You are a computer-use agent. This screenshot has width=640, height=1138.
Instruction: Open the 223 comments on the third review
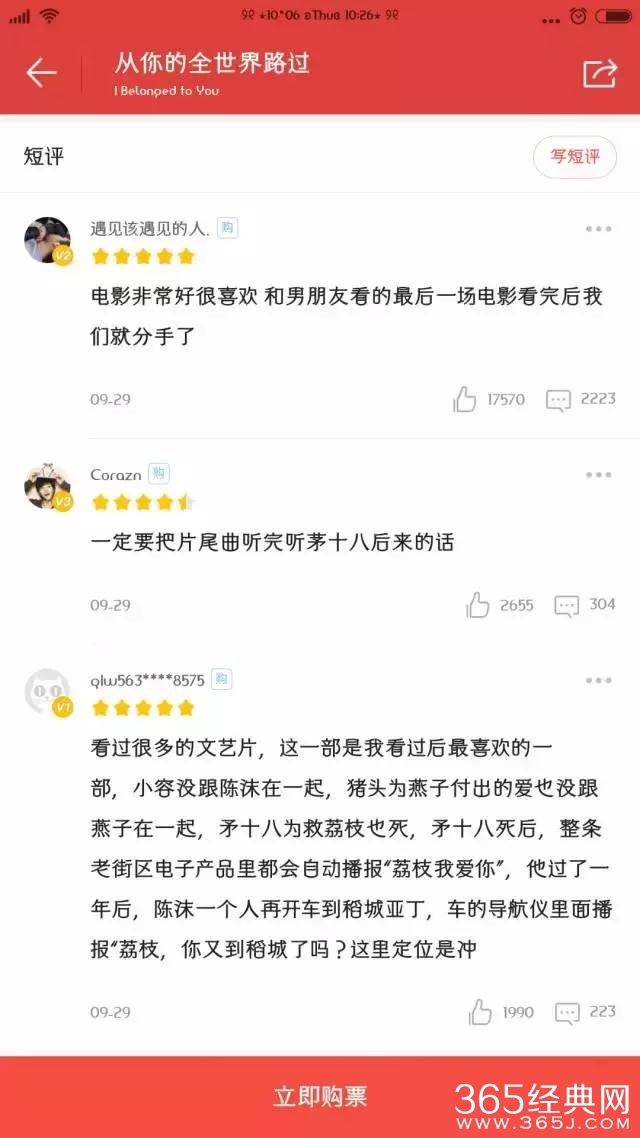pyautogui.click(x=567, y=1012)
